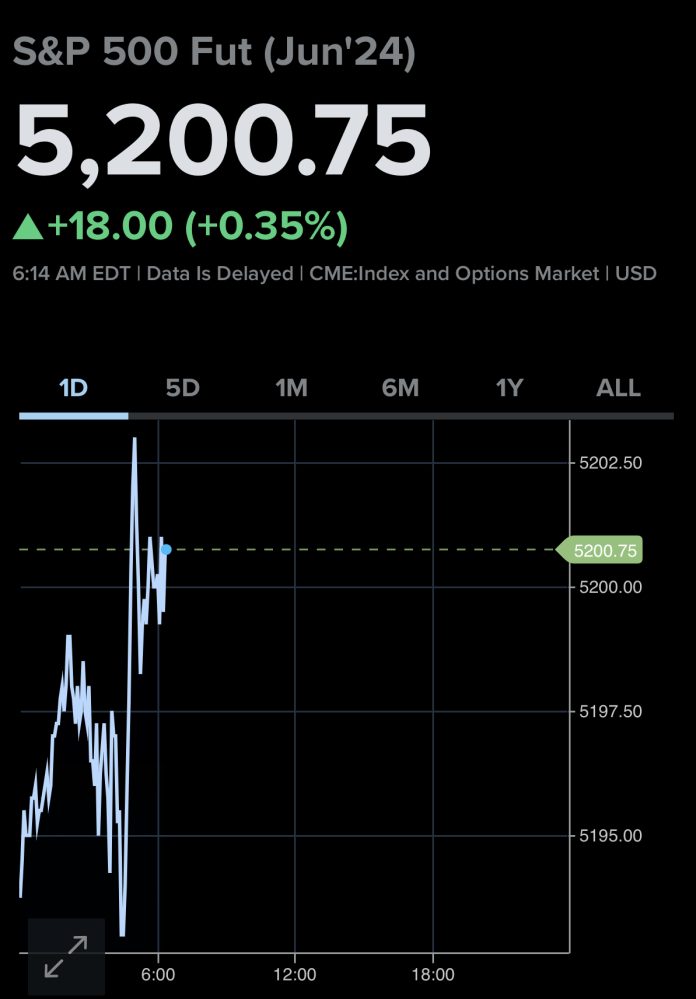Image resolution: width=696 pixels, height=999 pixels.
Task: View the 1Y price history
Action: pyautogui.click(x=510, y=388)
